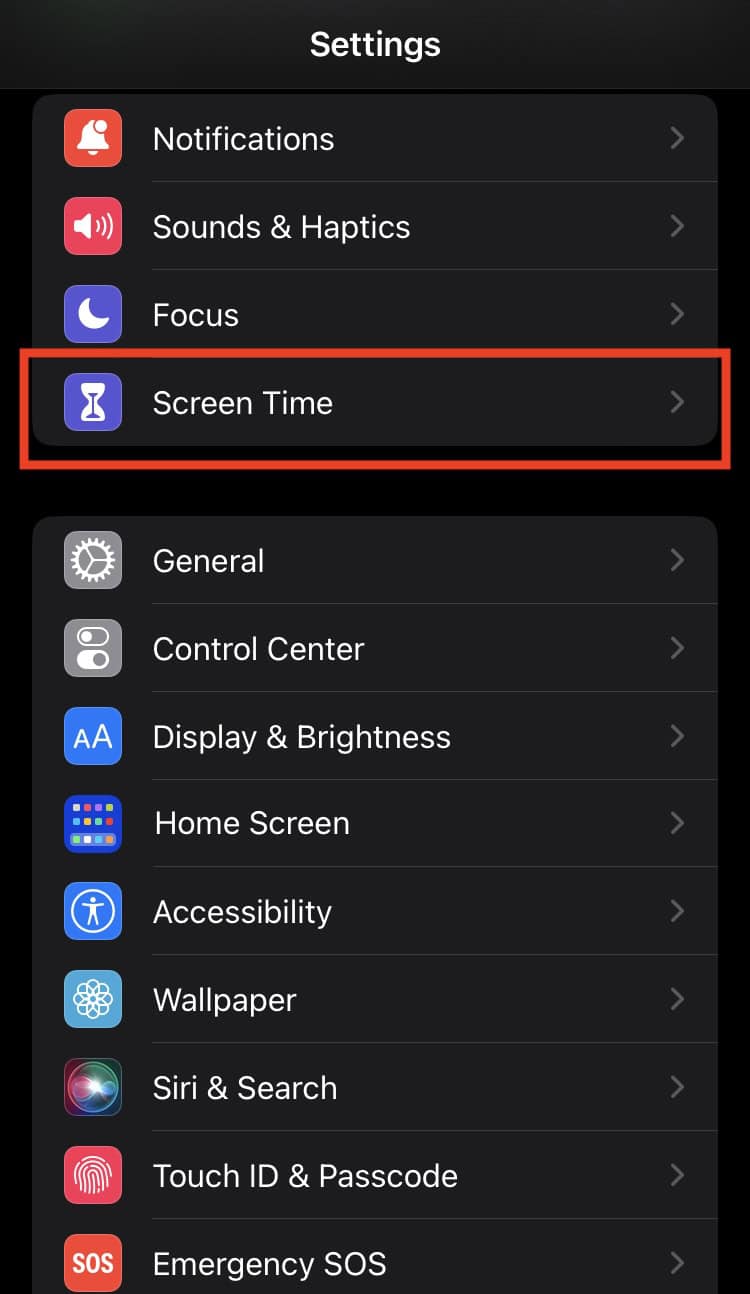Viewport: 750px width, 1294px height.
Task: Open Accessibility options
Action: (x=374, y=911)
